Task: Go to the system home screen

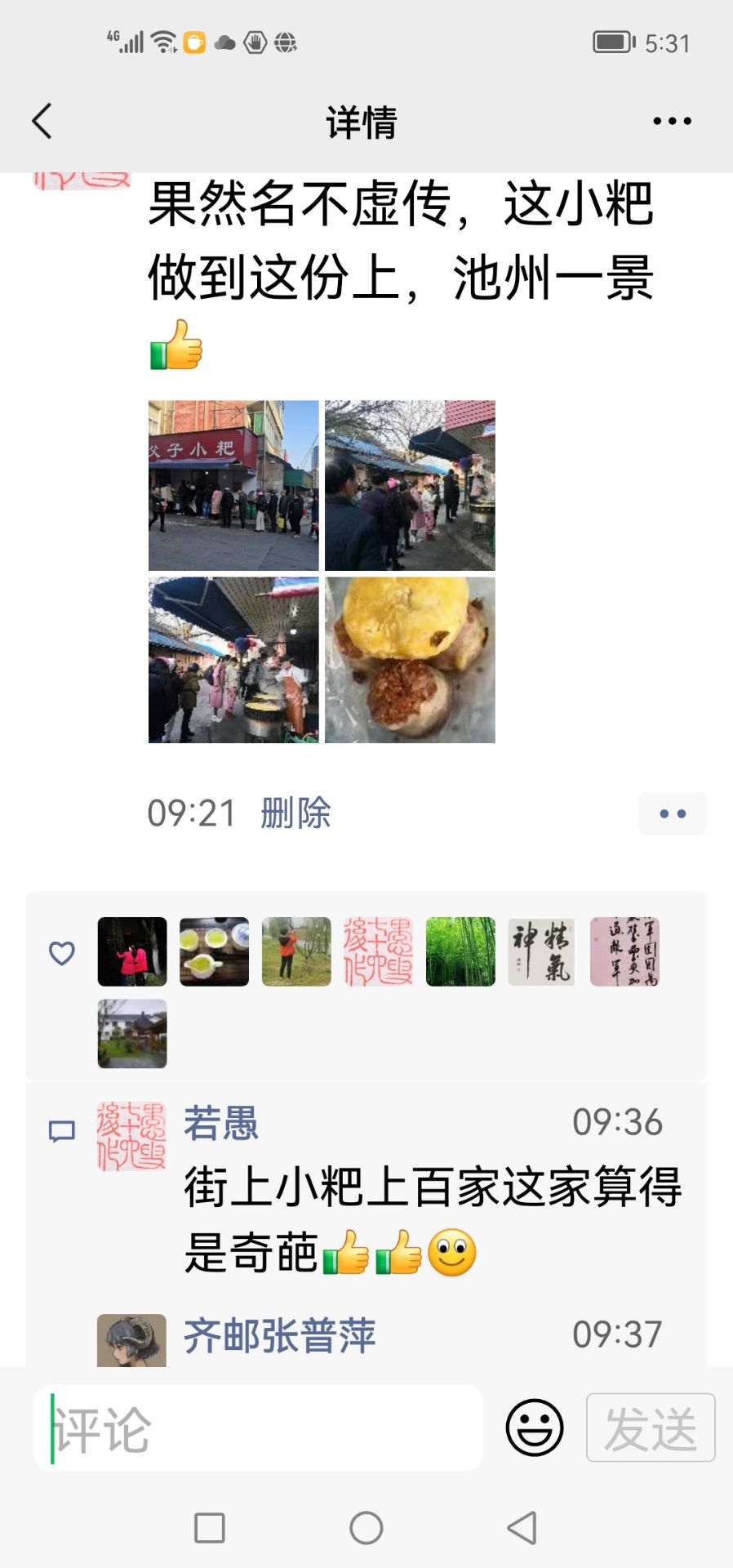Action: click(366, 1528)
